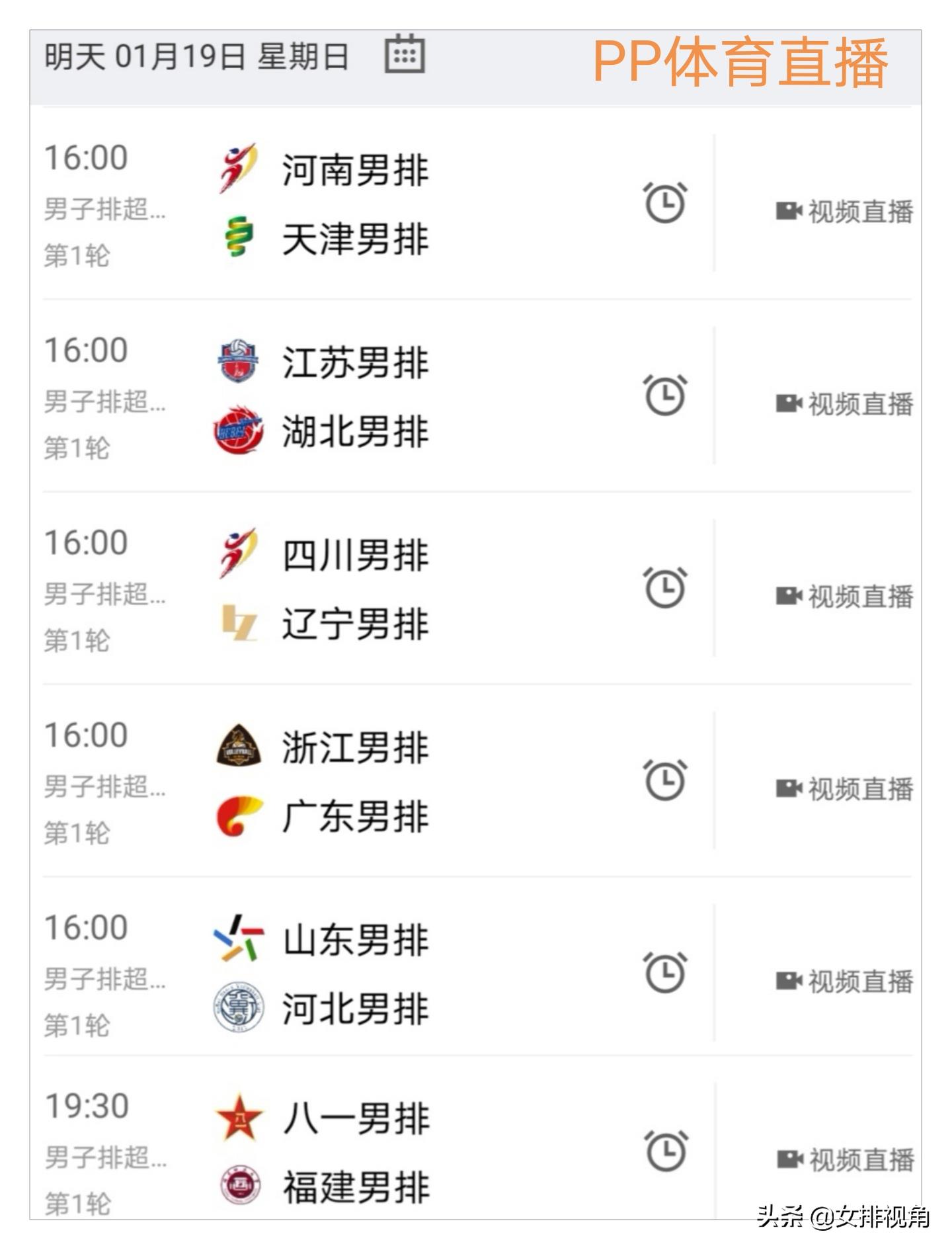Open the 四川男排 vs 辽宁男排 match details
The image size is (952, 1250).
click(x=355, y=589)
